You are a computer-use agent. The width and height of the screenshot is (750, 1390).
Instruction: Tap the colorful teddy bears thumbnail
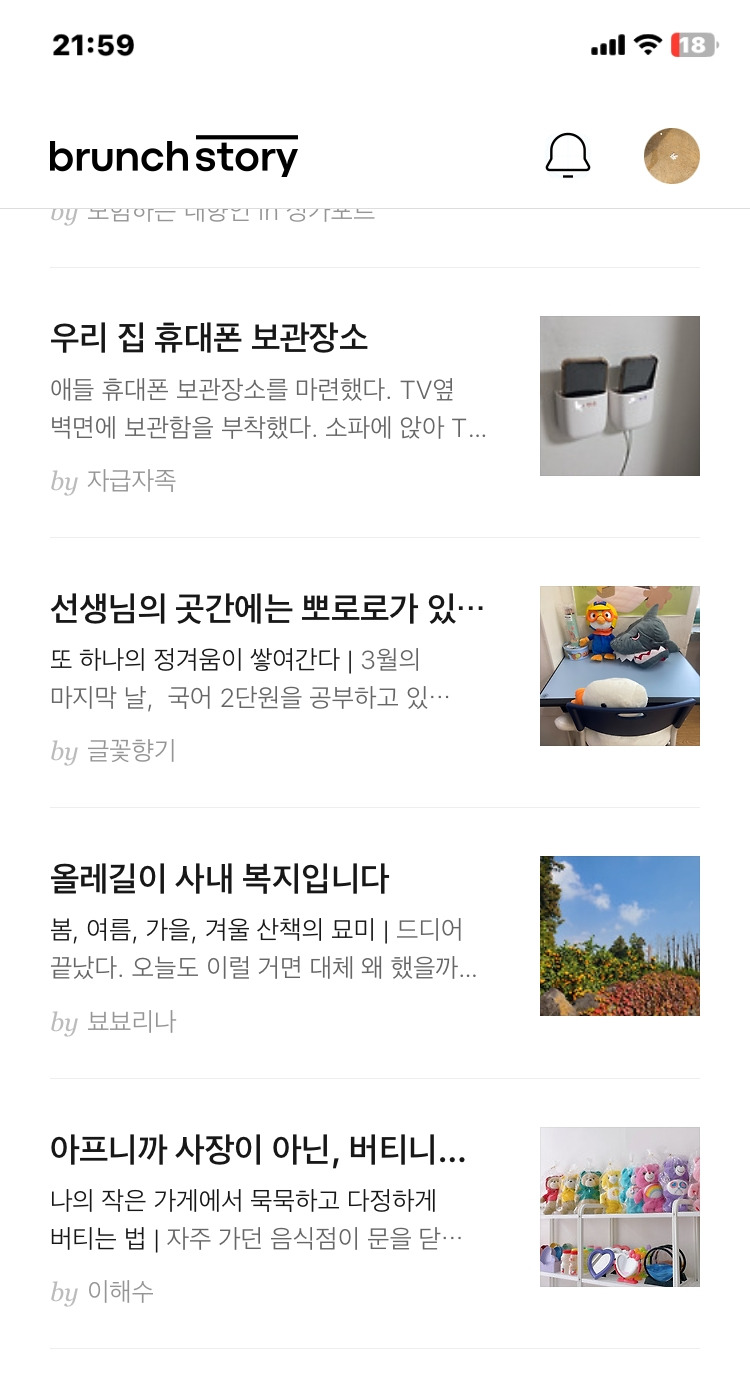pos(620,1207)
